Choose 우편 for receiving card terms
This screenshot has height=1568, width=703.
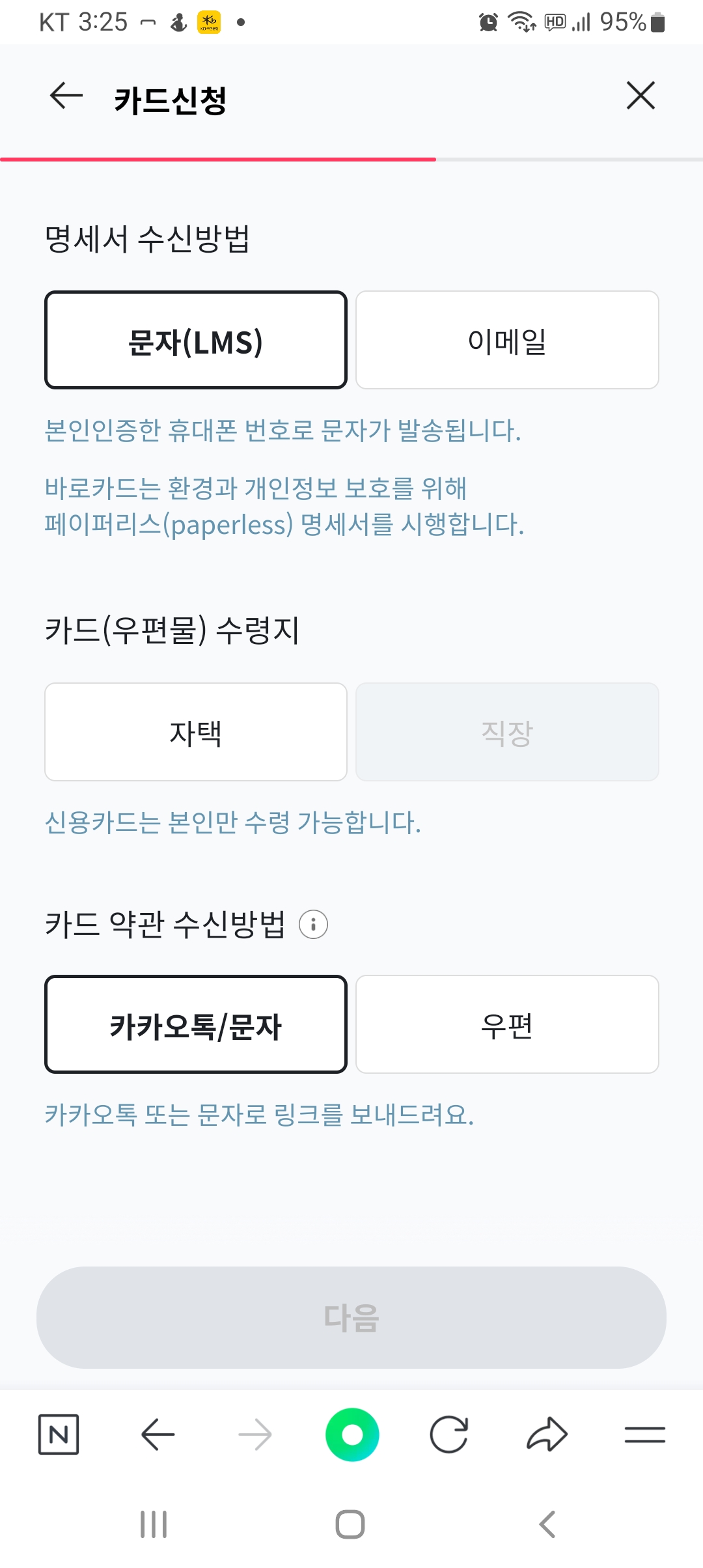(507, 1024)
